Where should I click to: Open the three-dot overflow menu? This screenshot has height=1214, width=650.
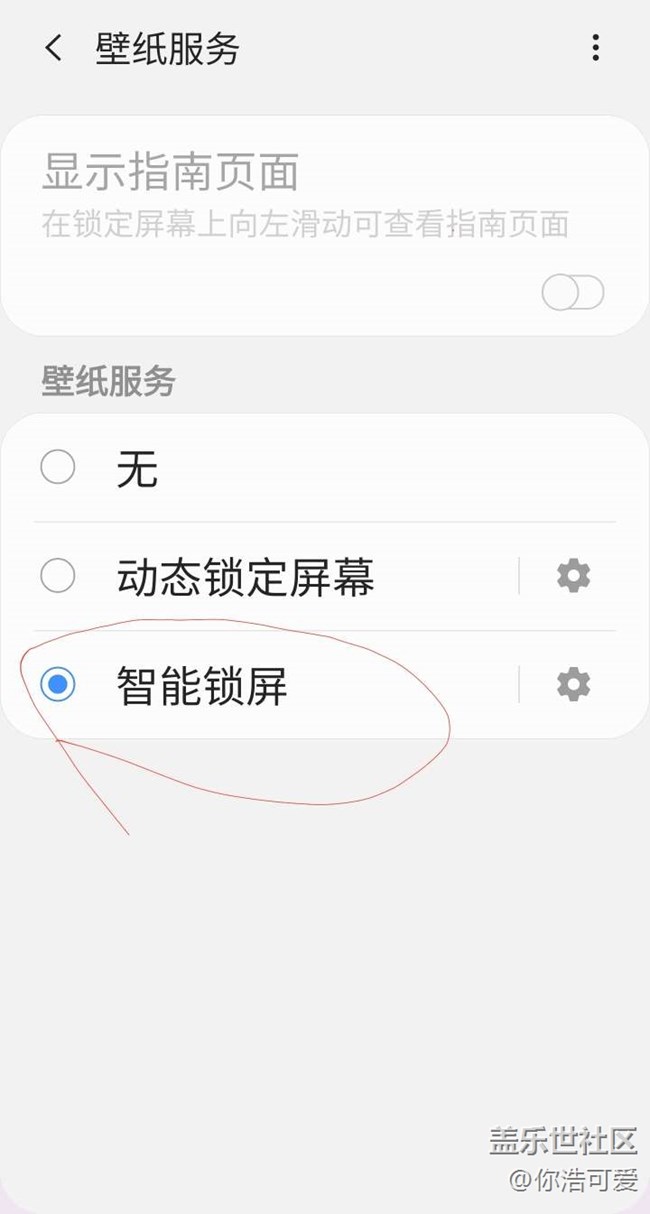pos(595,48)
